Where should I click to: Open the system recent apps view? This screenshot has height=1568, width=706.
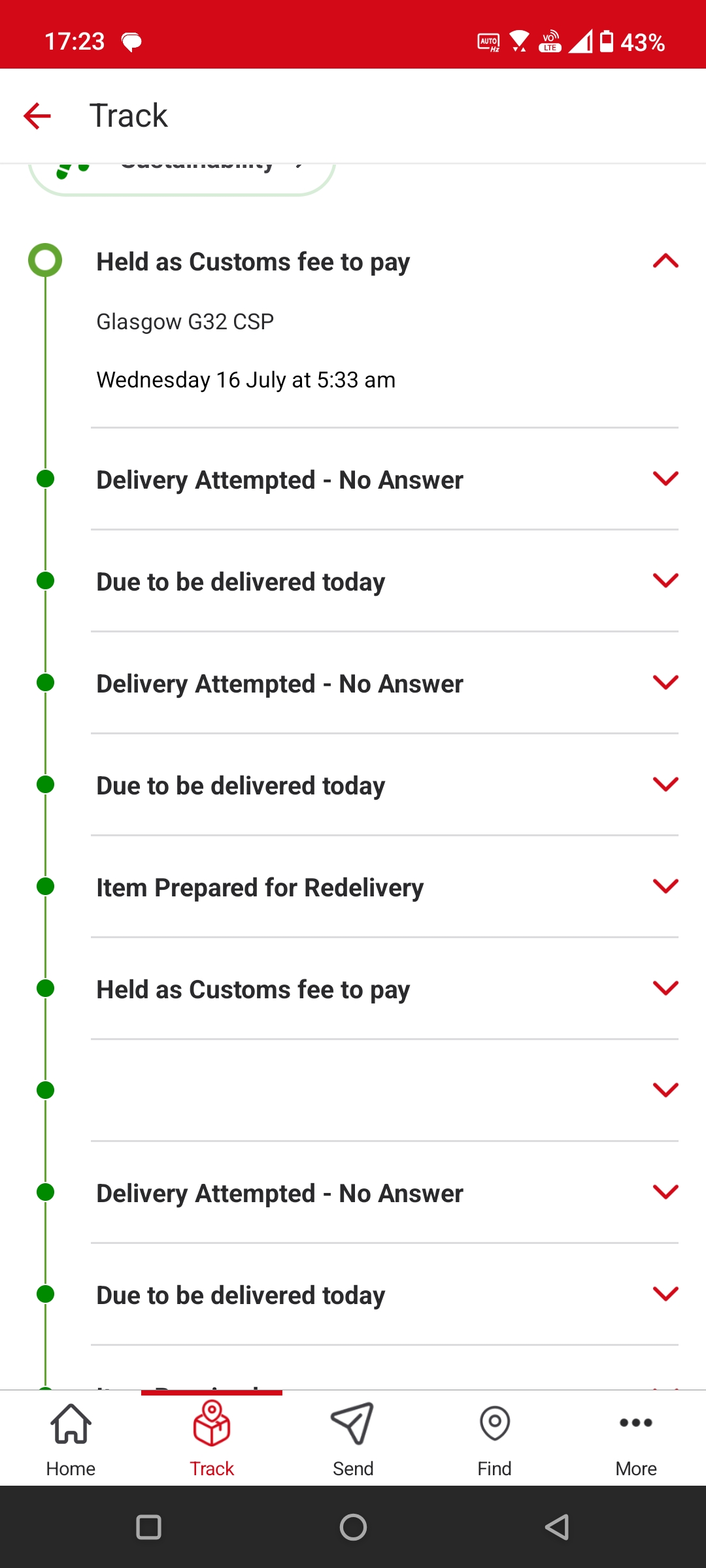[x=148, y=1527]
